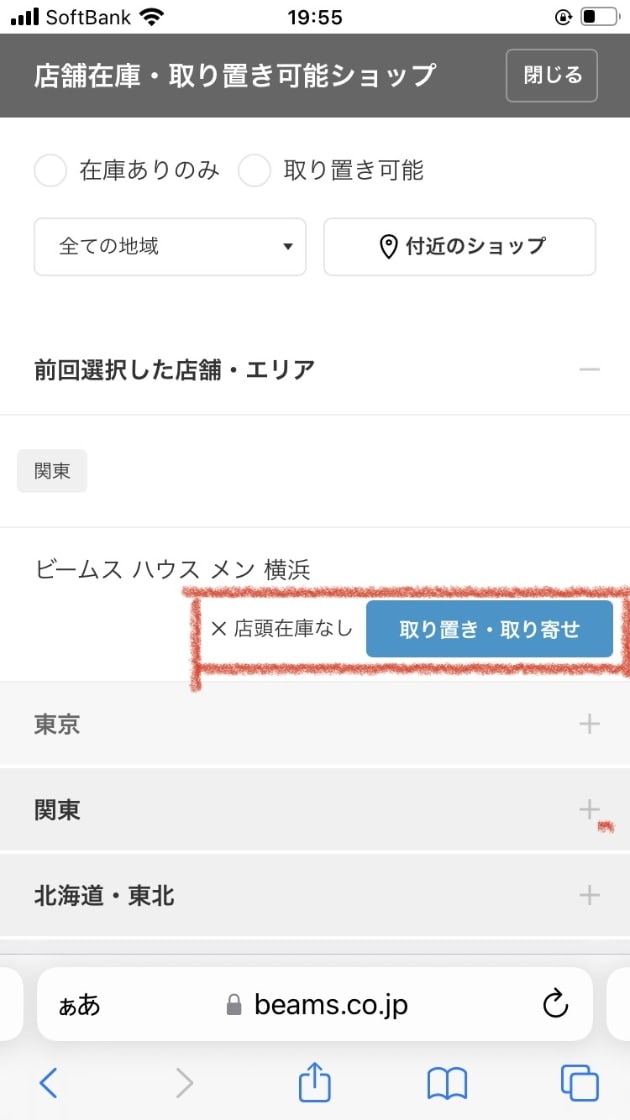Viewport: 630px width, 1120px height.
Task: Open the Safari share sheet
Action: (314, 1082)
